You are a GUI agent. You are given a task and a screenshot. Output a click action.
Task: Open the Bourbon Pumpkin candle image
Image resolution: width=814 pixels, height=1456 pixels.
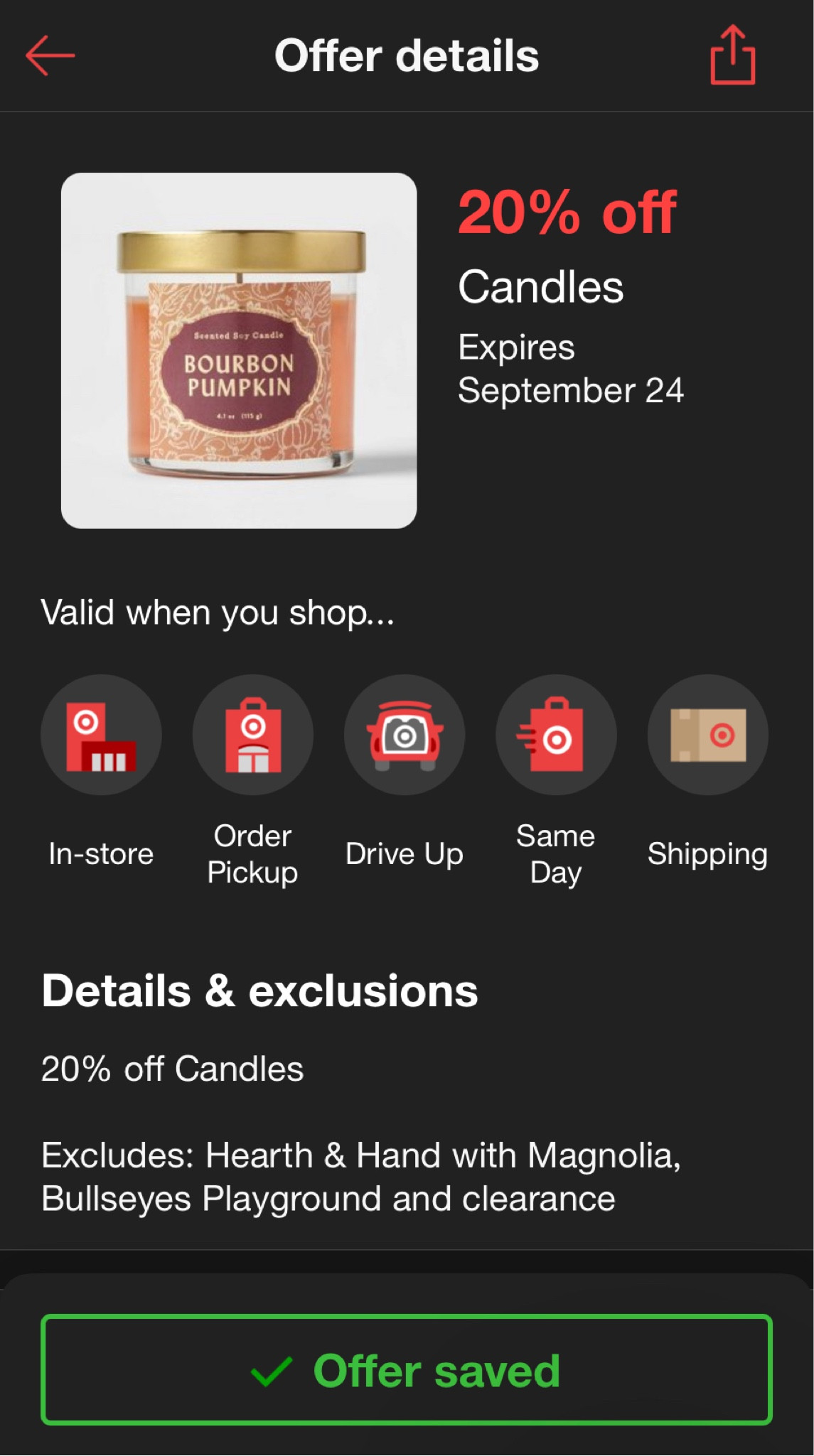click(x=239, y=350)
